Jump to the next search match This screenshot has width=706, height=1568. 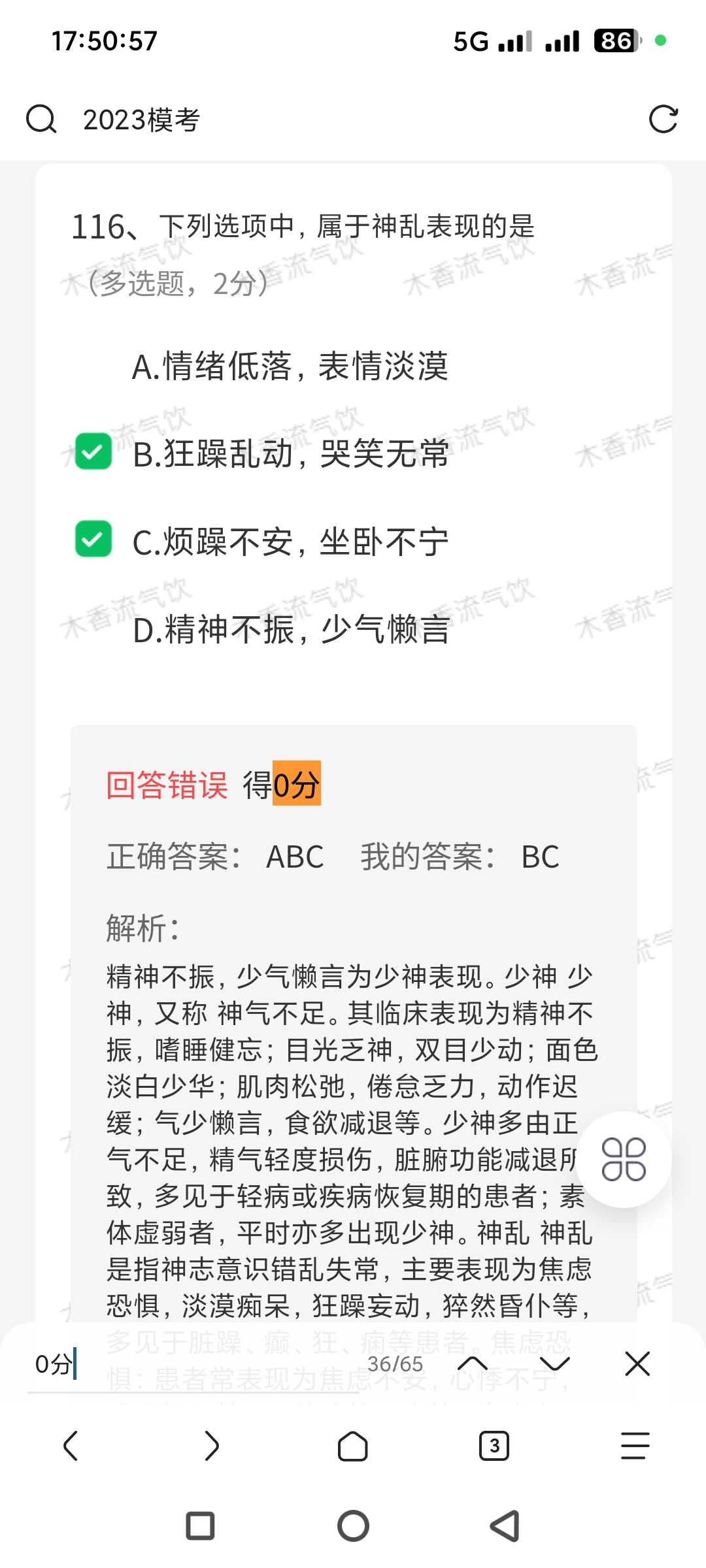coord(555,1364)
